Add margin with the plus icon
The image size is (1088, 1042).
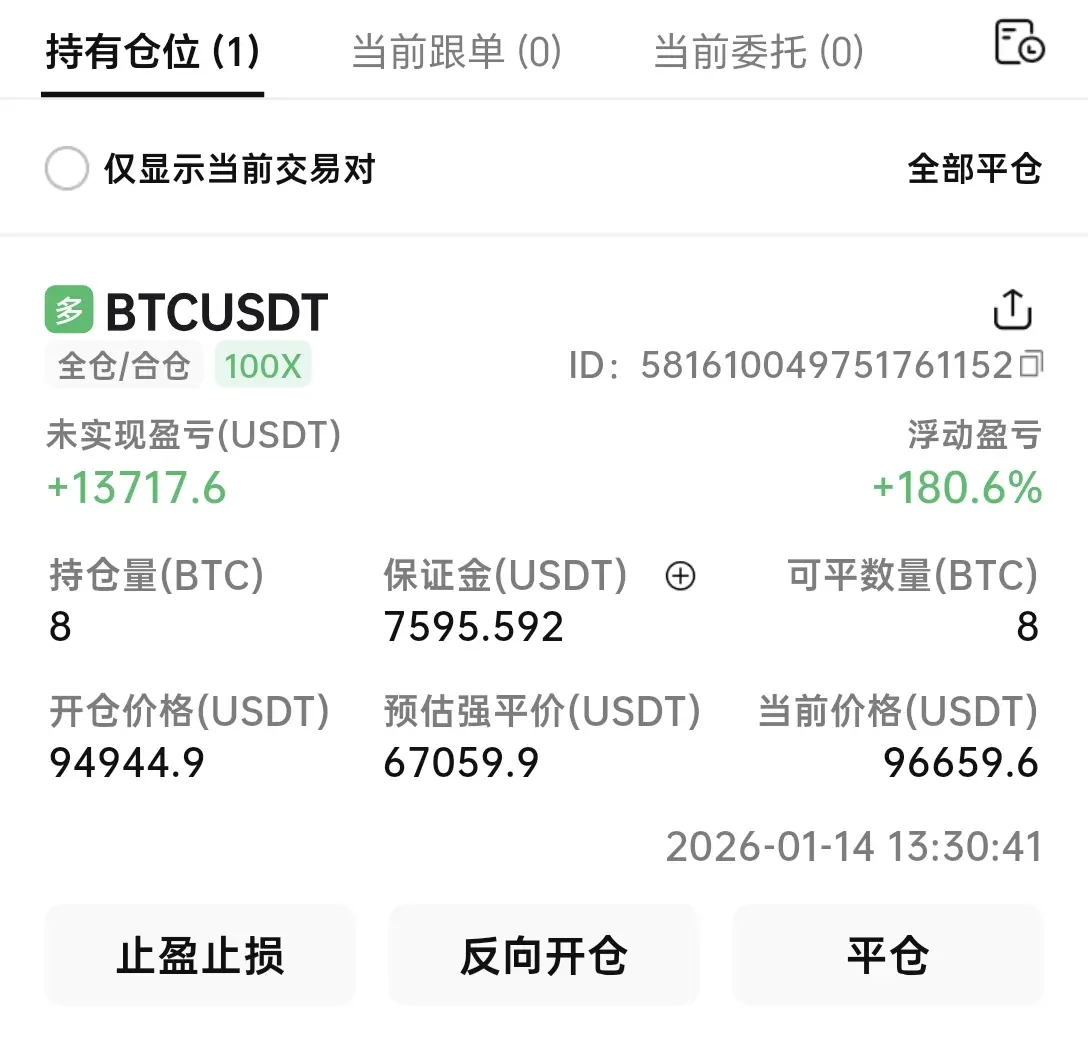pos(680,576)
